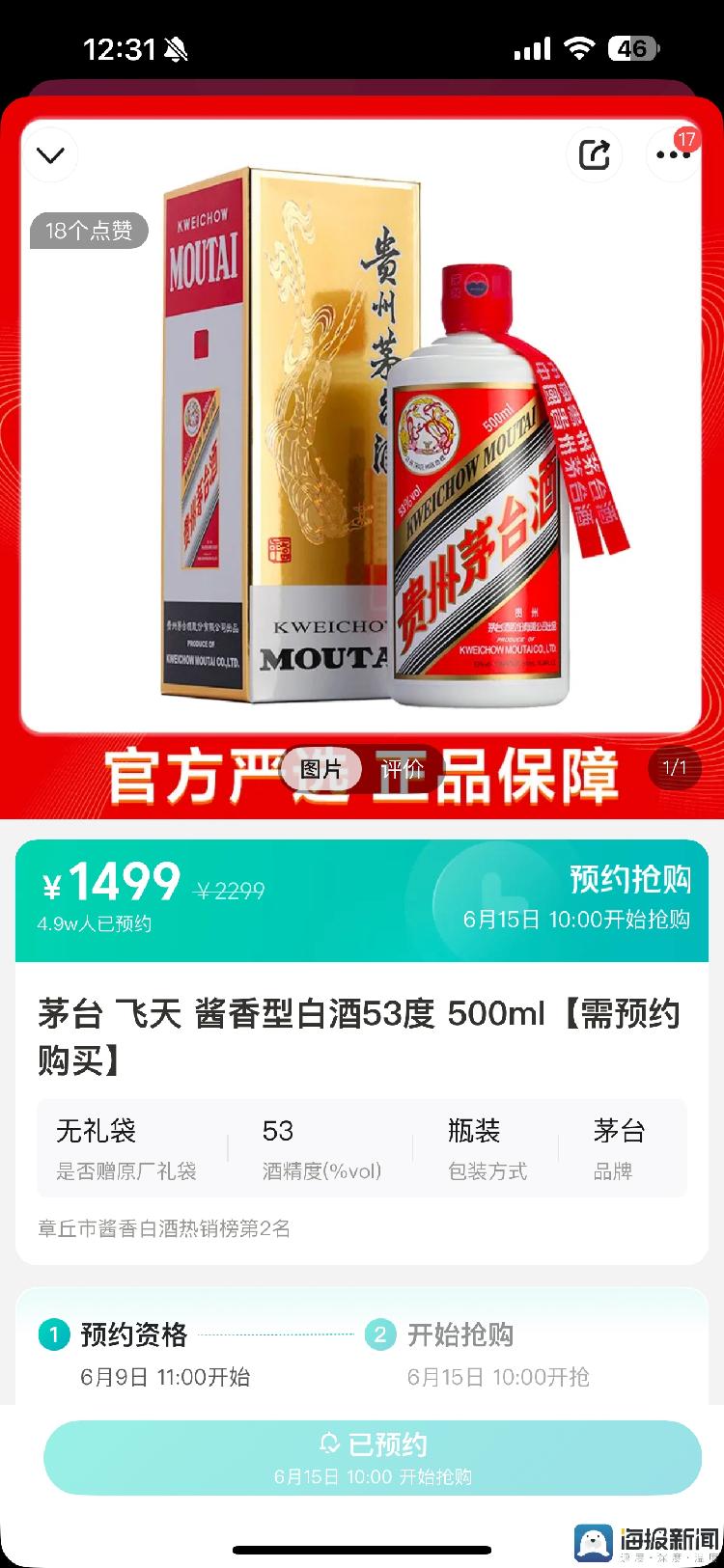Share this Moutai product
The image size is (724, 1568).
point(594,154)
